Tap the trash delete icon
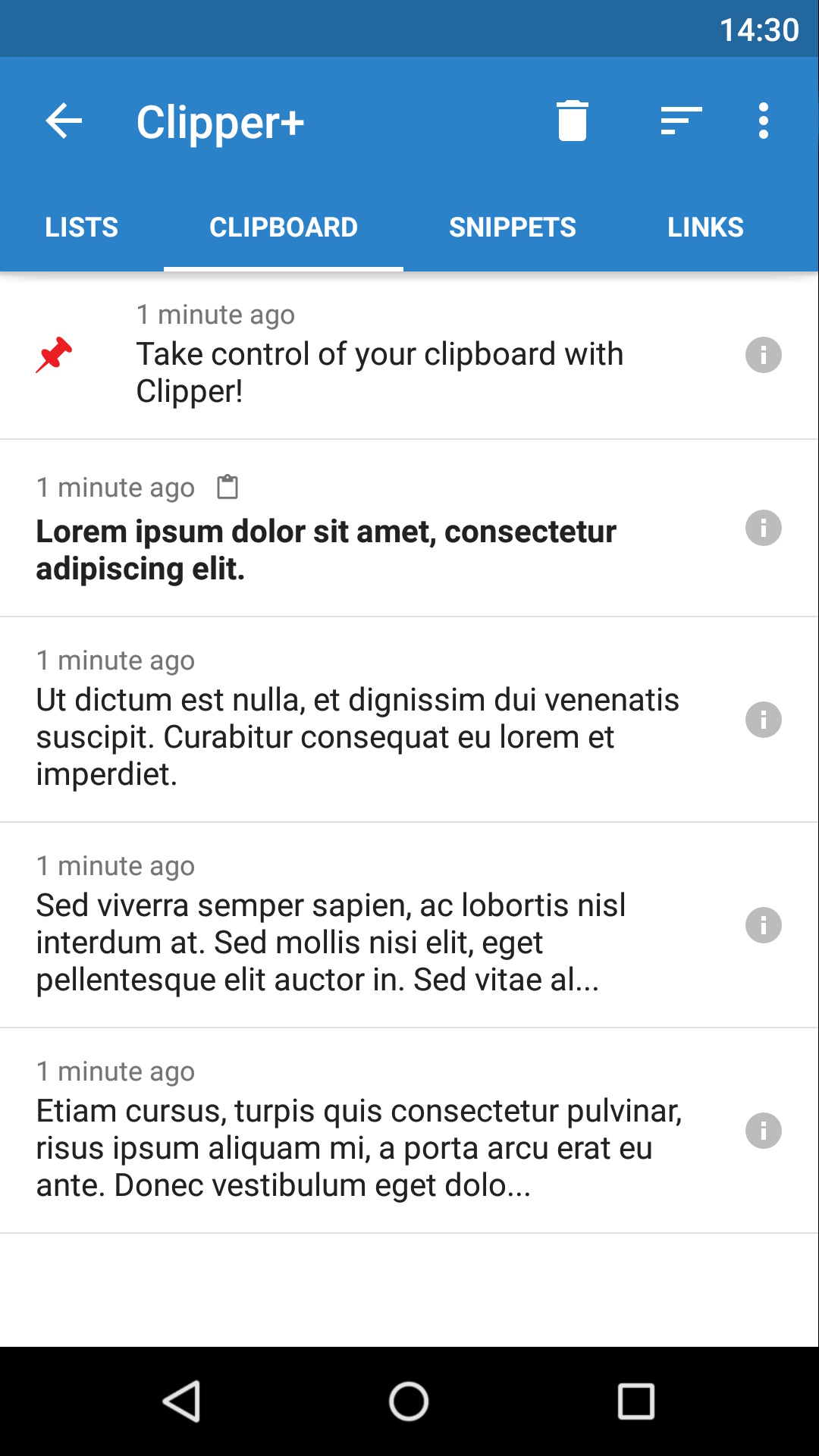Screen dimensions: 819x1456 point(572,121)
